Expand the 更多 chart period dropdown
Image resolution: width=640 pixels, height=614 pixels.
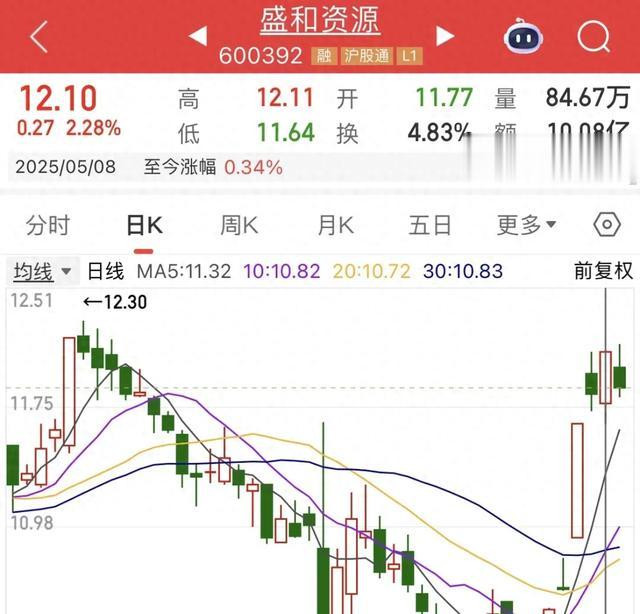click(526, 225)
